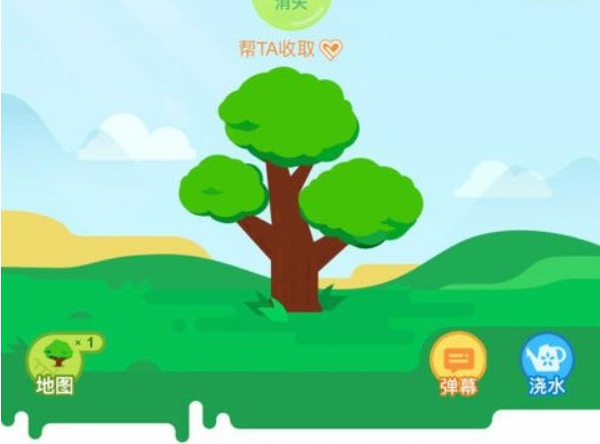Image resolution: width=600 pixels, height=444 pixels.
Task: Tap 帮TA收取 to help collect energy
Action: click(x=283, y=49)
